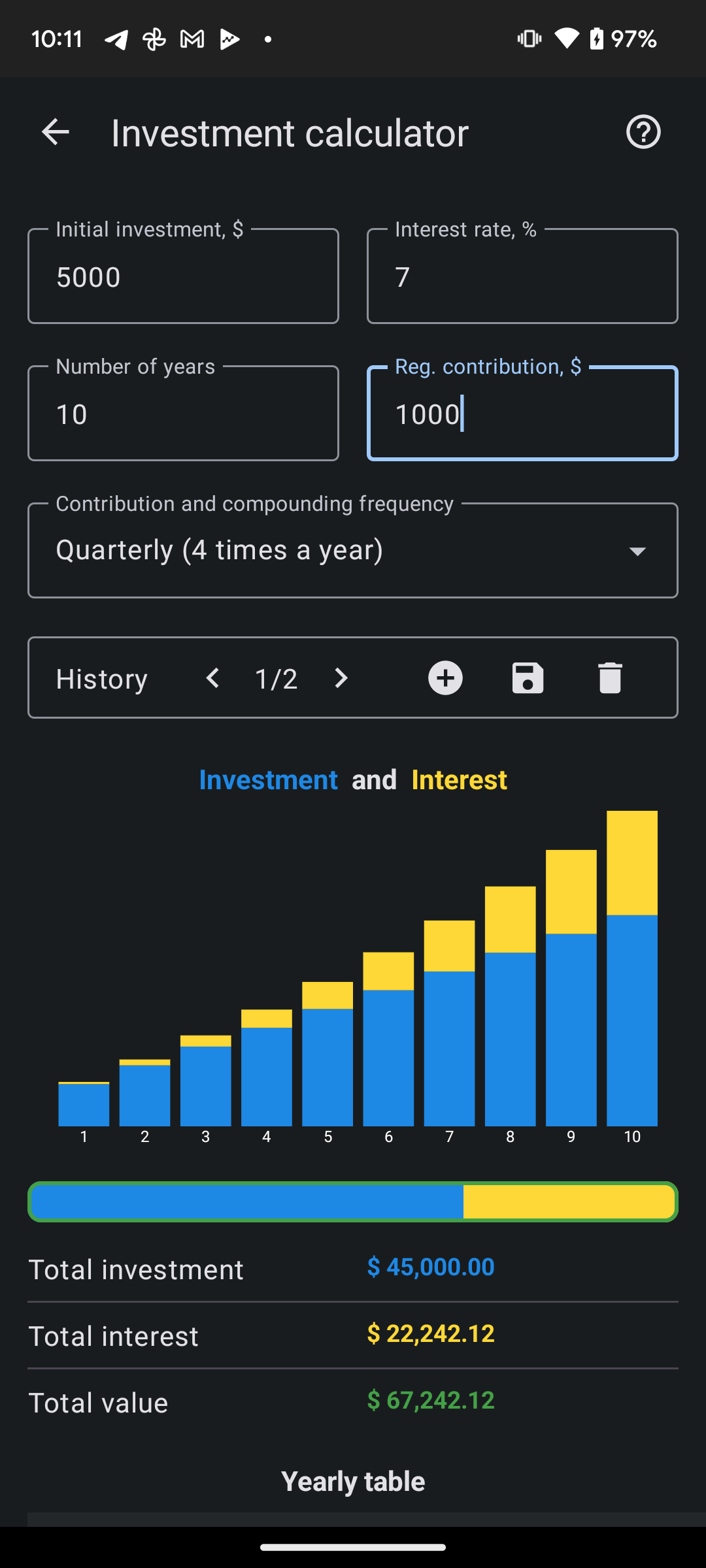Go to previous history entry
This screenshot has width=706, height=1568.
pyautogui.click(x=212, y=678)
